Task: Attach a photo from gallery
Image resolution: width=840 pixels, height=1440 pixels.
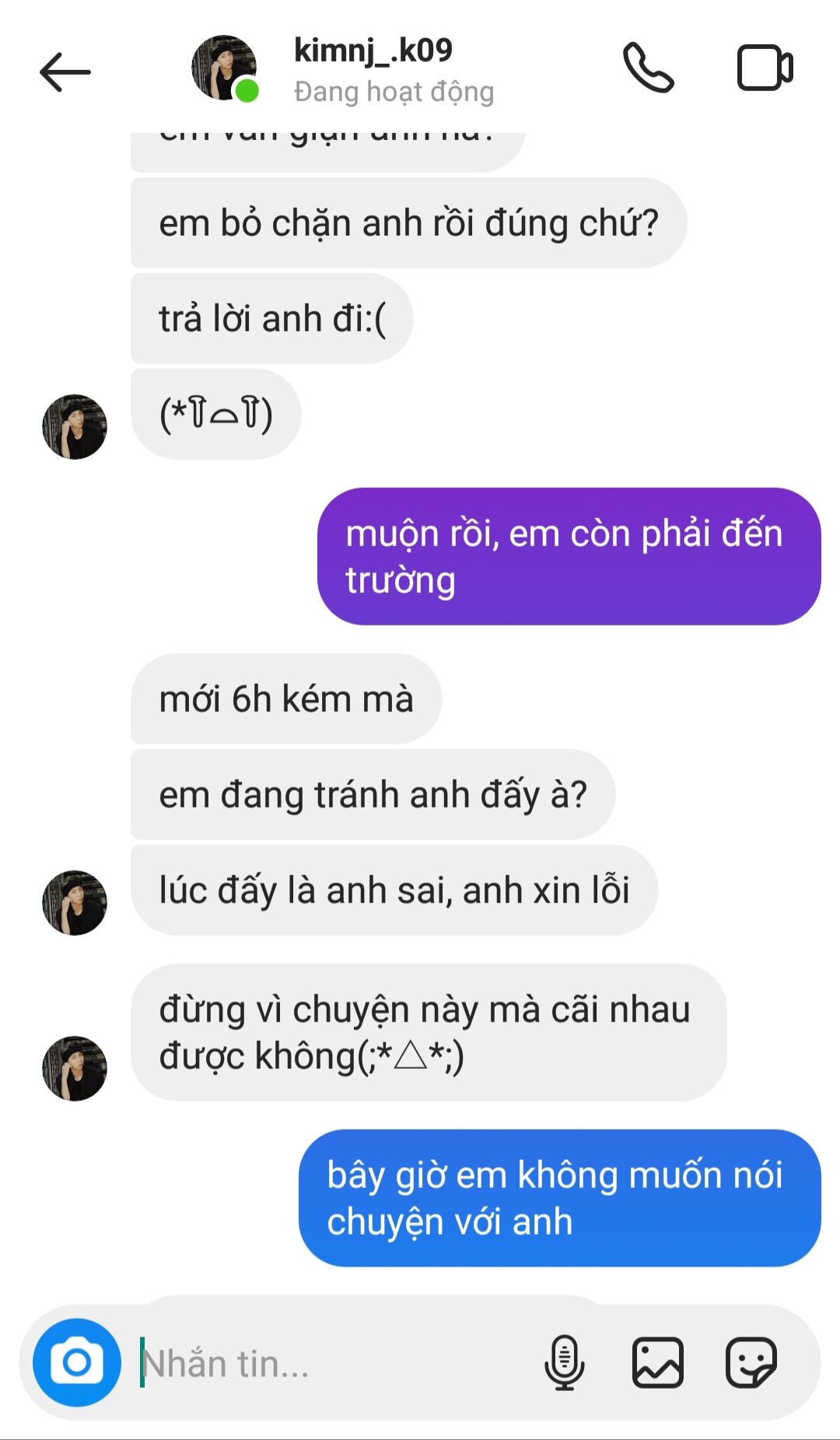Action: point(658,1362)
